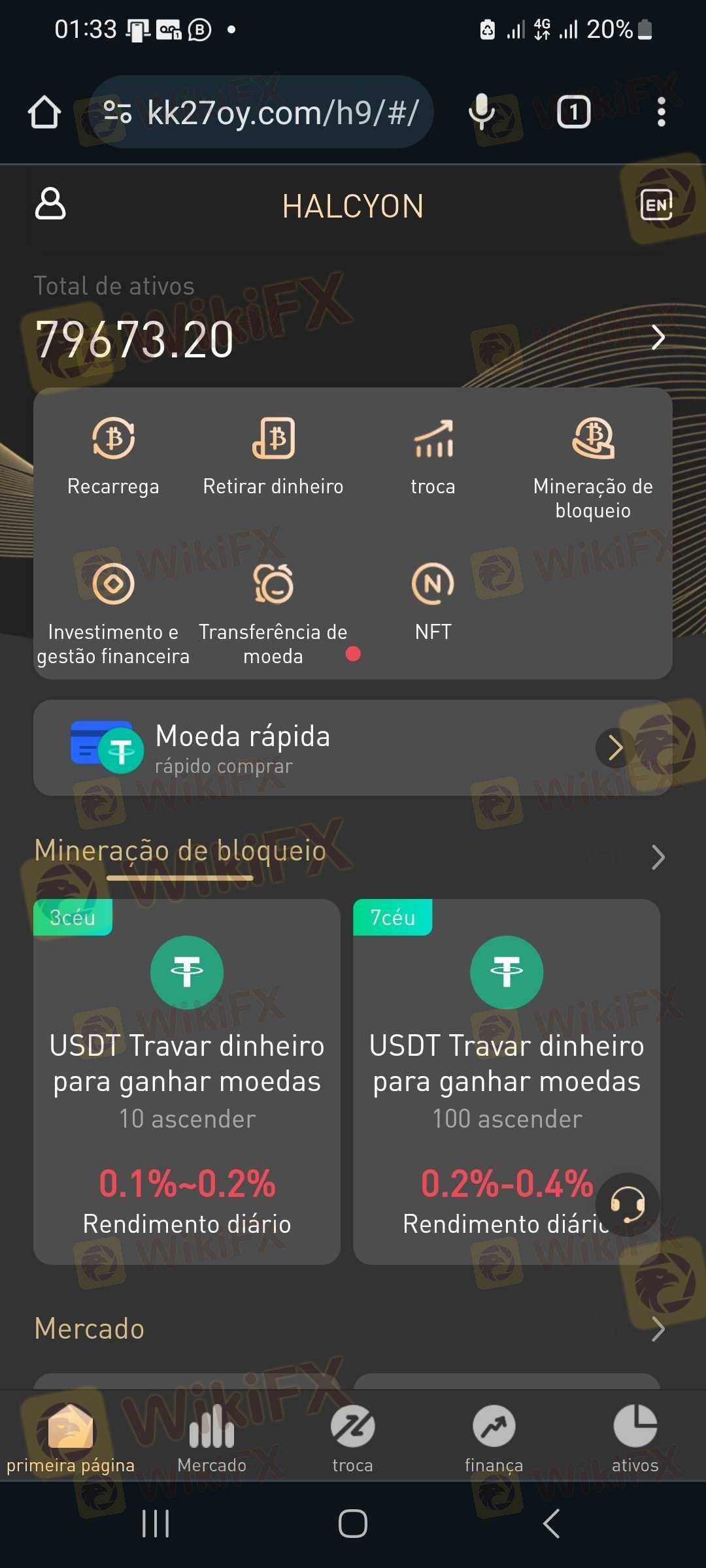Image resolution: width=706 pixels, height=1568 pixels.
Task: Open the user profile icon
Action: (x=50, y=204)
